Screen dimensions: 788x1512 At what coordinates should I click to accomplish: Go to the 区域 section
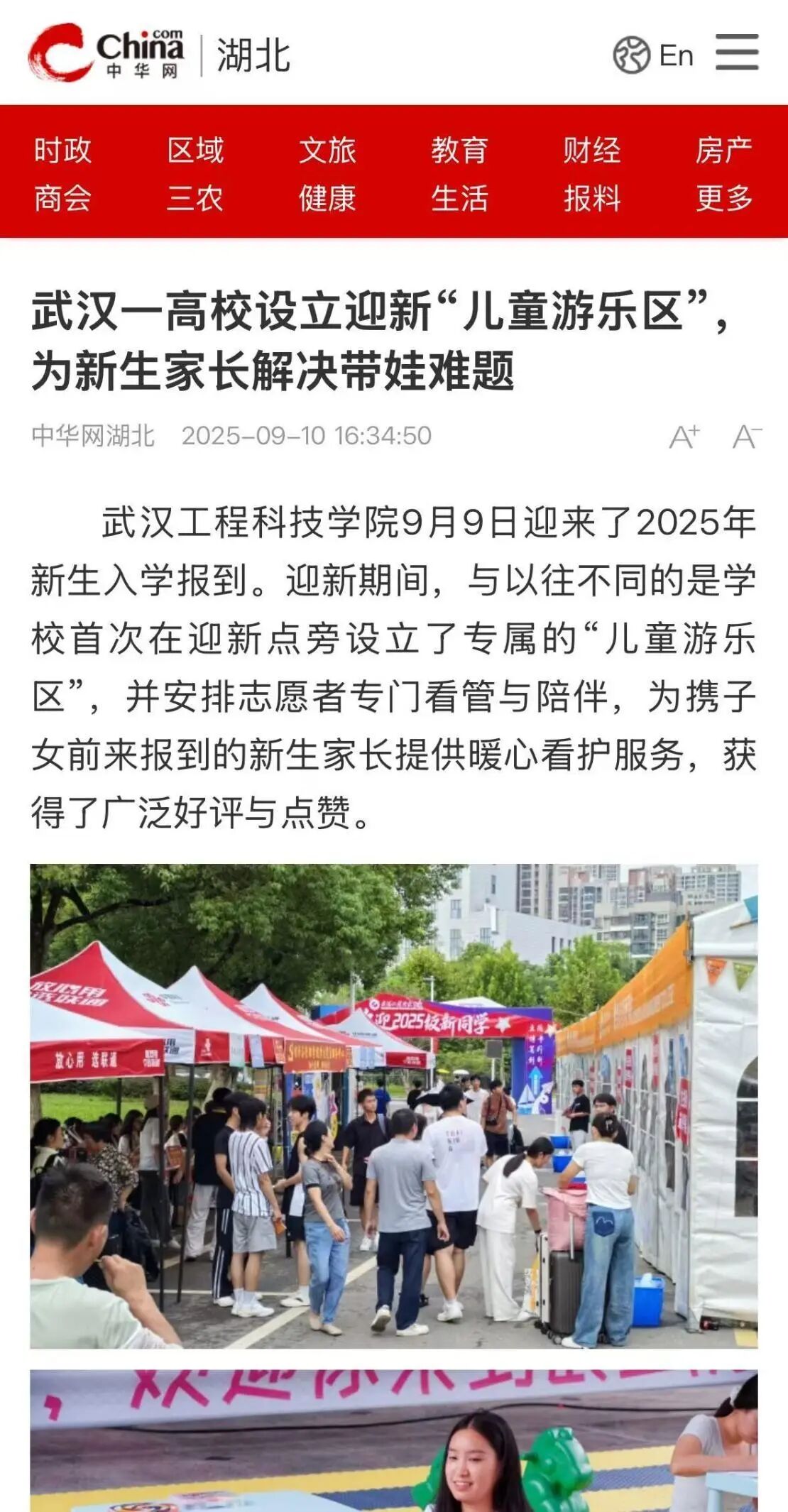pyautogui.click(x=195, y=150)
